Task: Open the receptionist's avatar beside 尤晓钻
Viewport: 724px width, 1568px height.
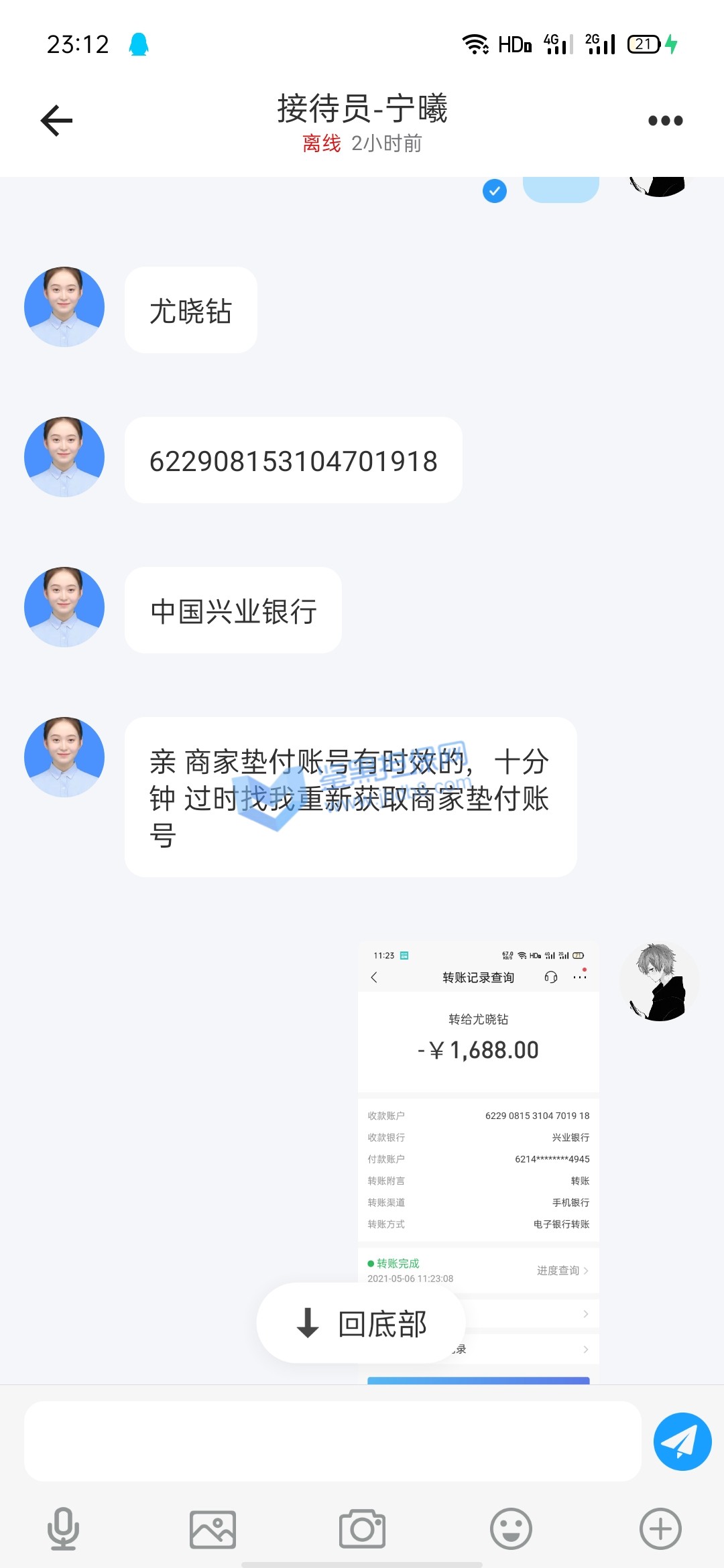Action: 64,307
